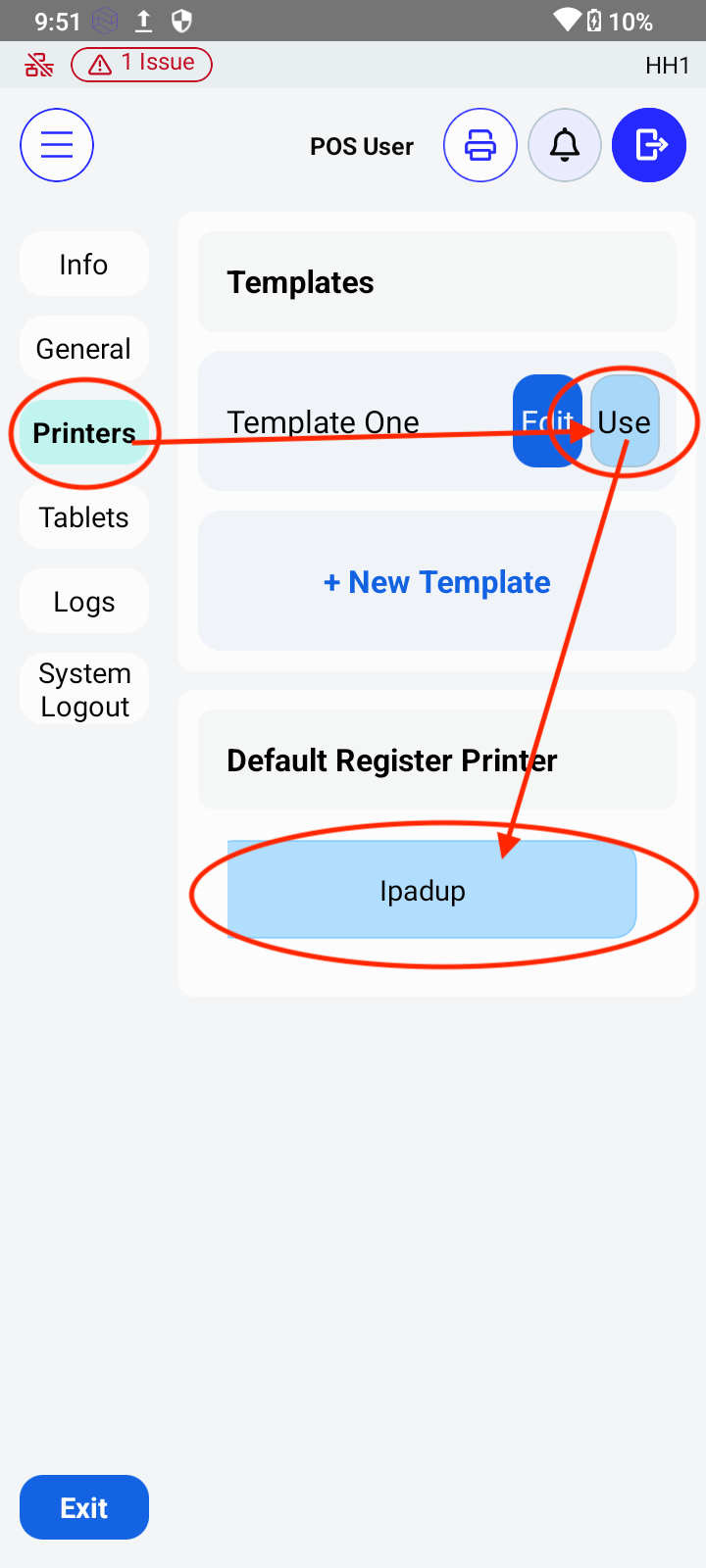
Task: Use Template One
Action: [625, 421]
